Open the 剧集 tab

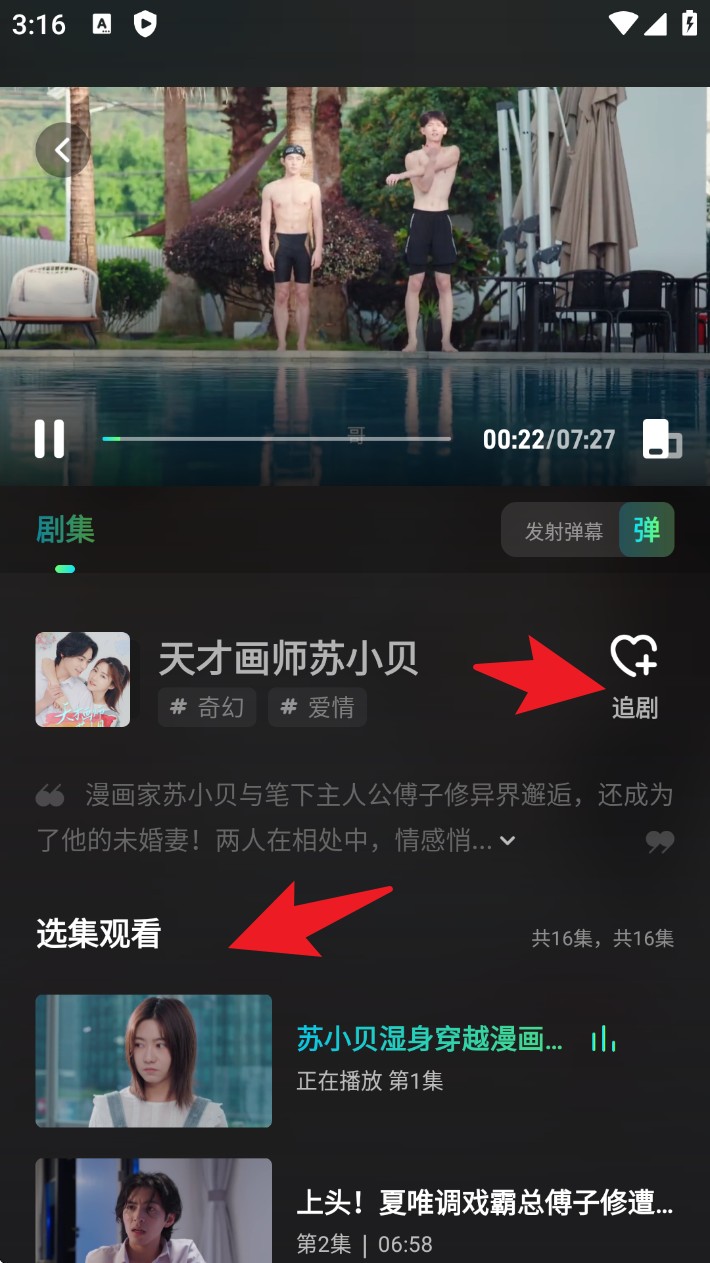(x=65, y=529)
